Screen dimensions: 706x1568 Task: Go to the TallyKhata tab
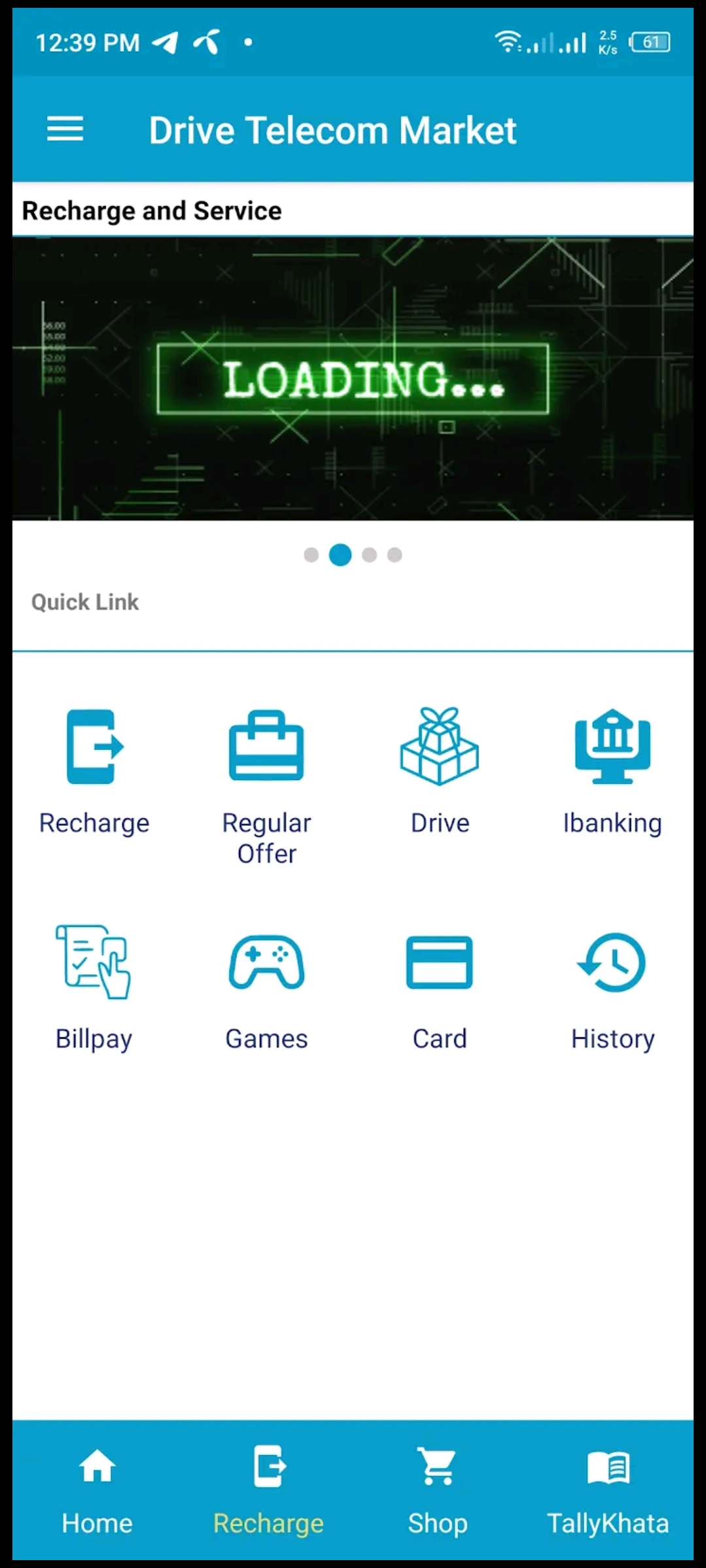(x=608, y=1491)
